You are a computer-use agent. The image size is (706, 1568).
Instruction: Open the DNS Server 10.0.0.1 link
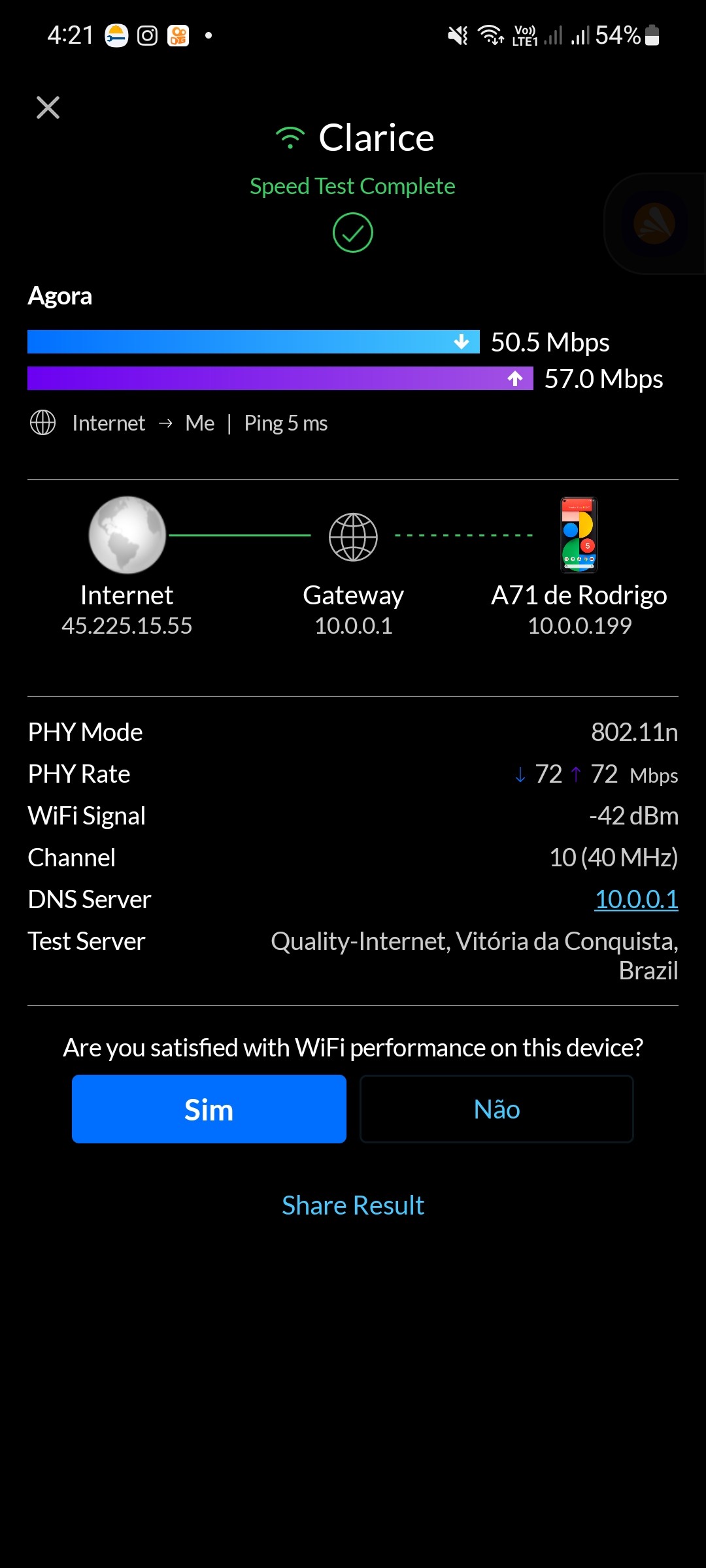coord(636,900)
